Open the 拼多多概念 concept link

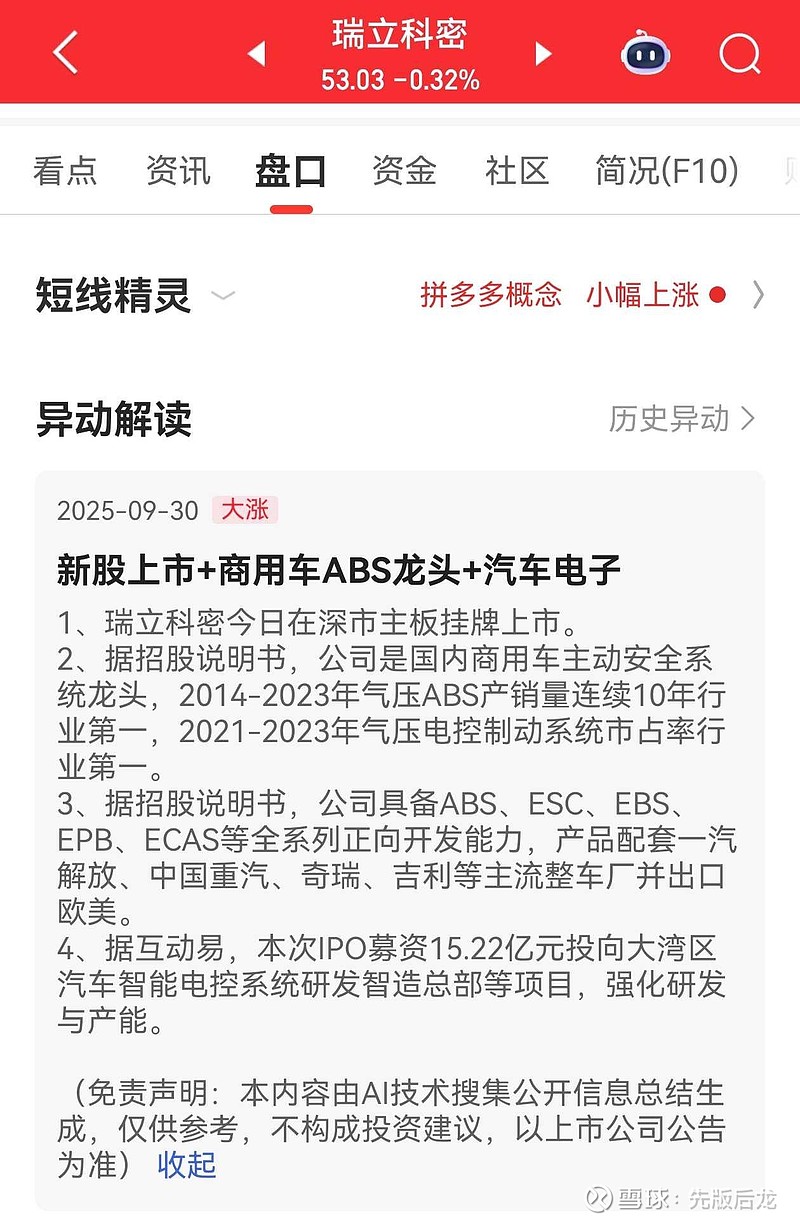tap(490, 296)
